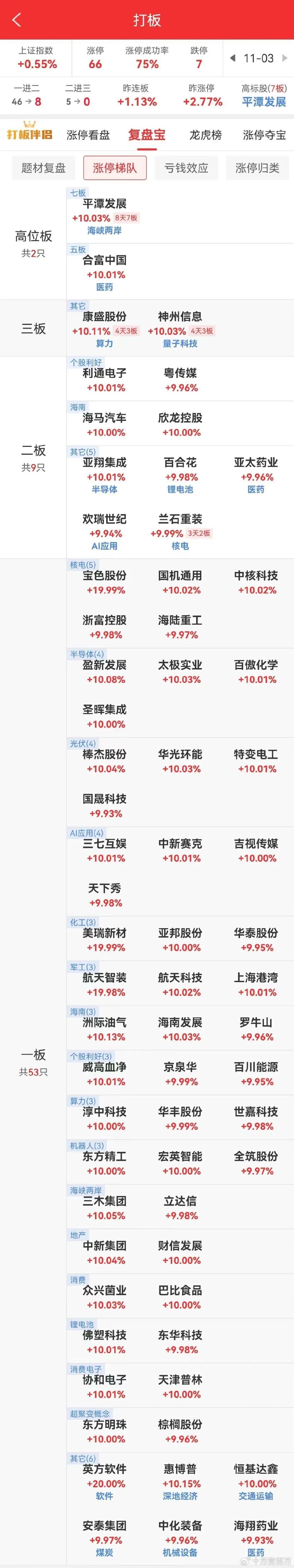
Task: Select the 涨停归类 chip
Action: point(258,168)
